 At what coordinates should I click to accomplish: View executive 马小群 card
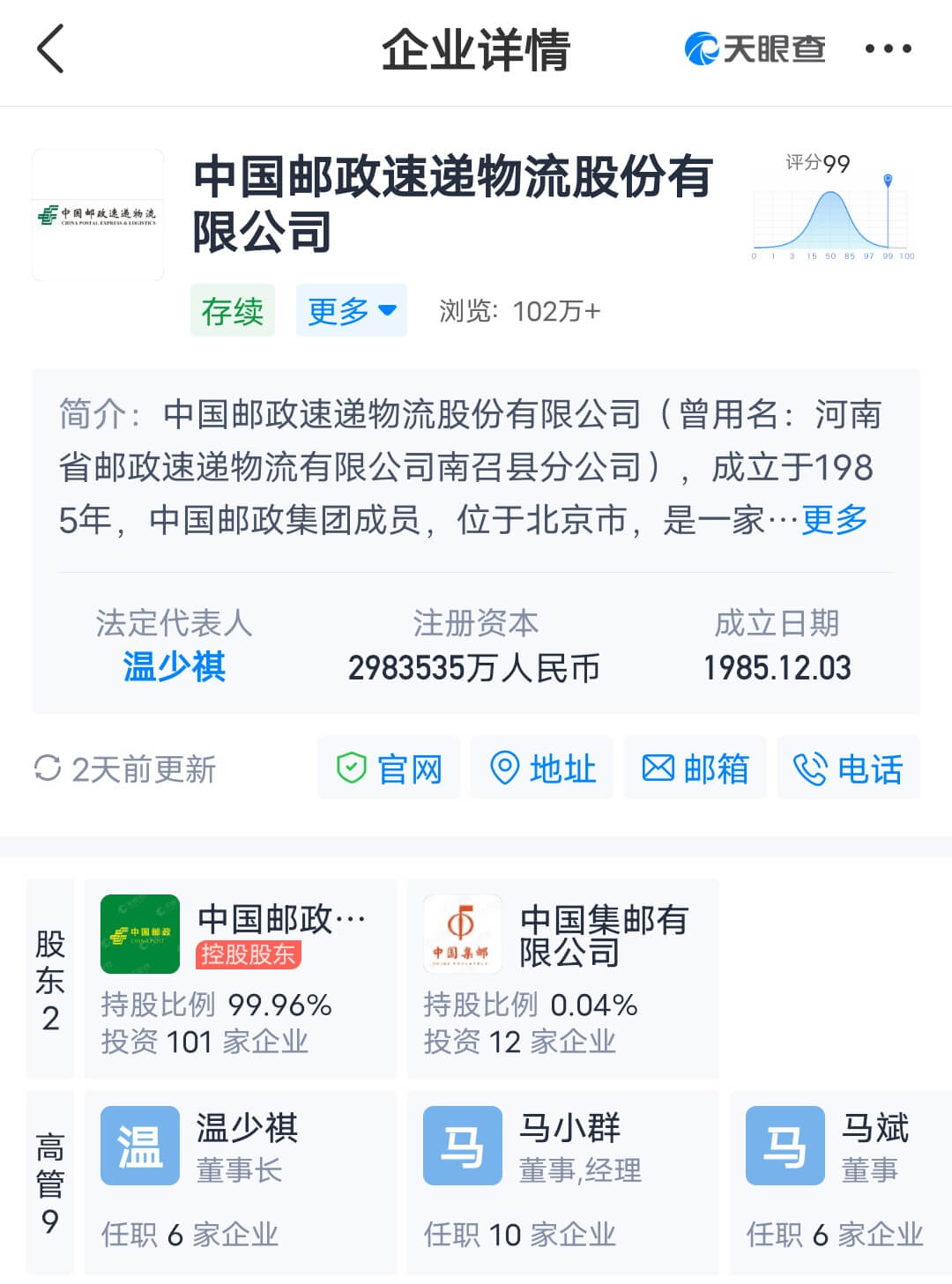point(562,1182)
